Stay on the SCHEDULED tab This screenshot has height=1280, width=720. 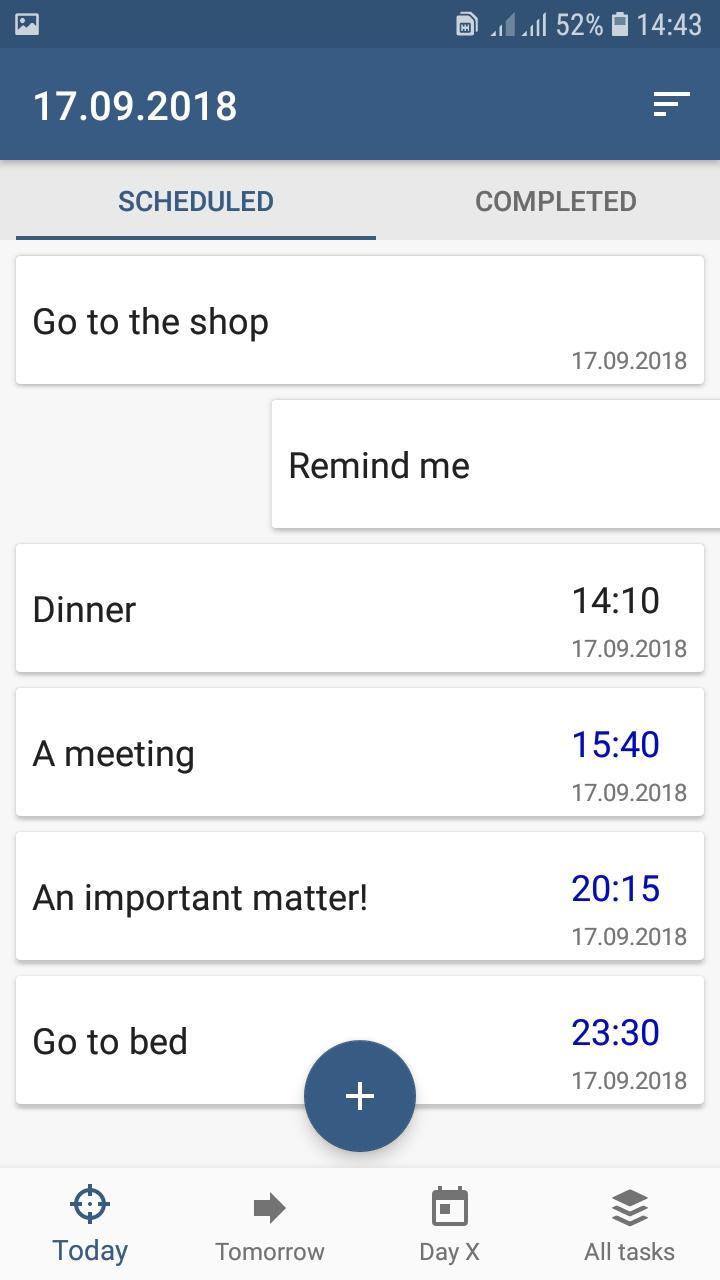(x=195, y=201)
